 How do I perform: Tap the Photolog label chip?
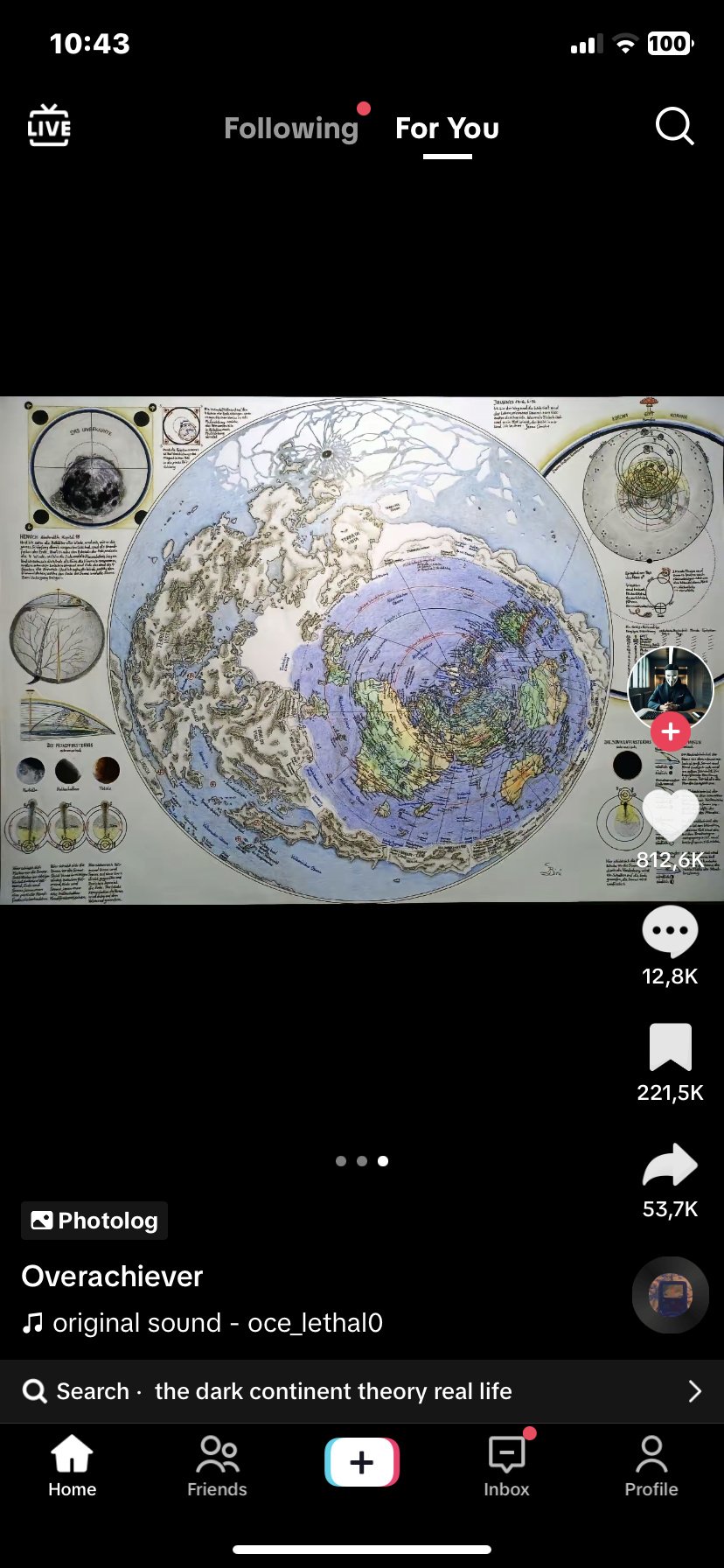[x=94, y=1221]
